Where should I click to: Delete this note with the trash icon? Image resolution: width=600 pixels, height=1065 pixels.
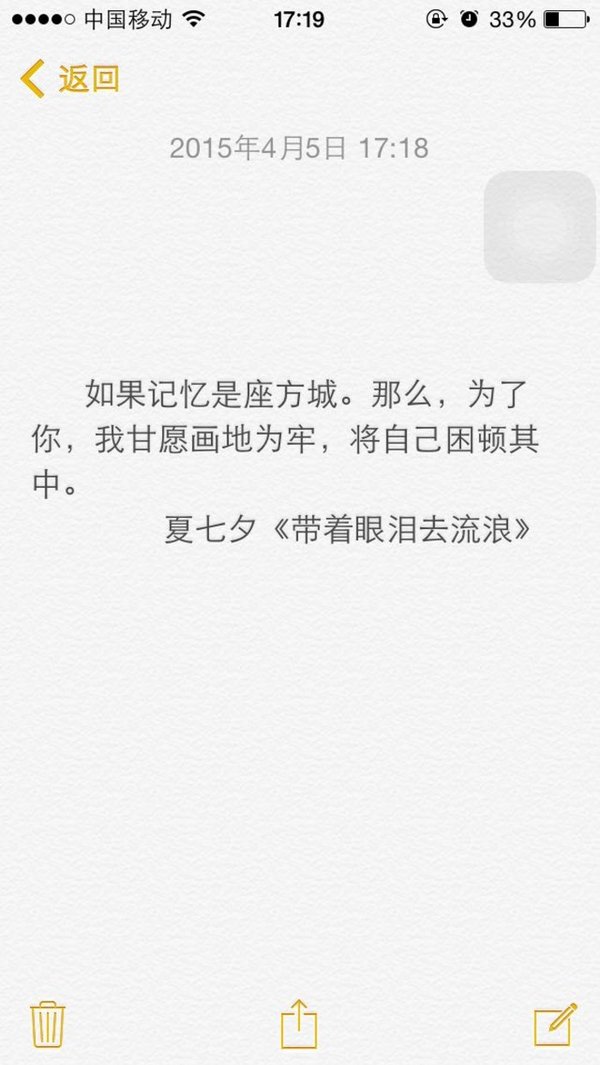pos(48,1024)
